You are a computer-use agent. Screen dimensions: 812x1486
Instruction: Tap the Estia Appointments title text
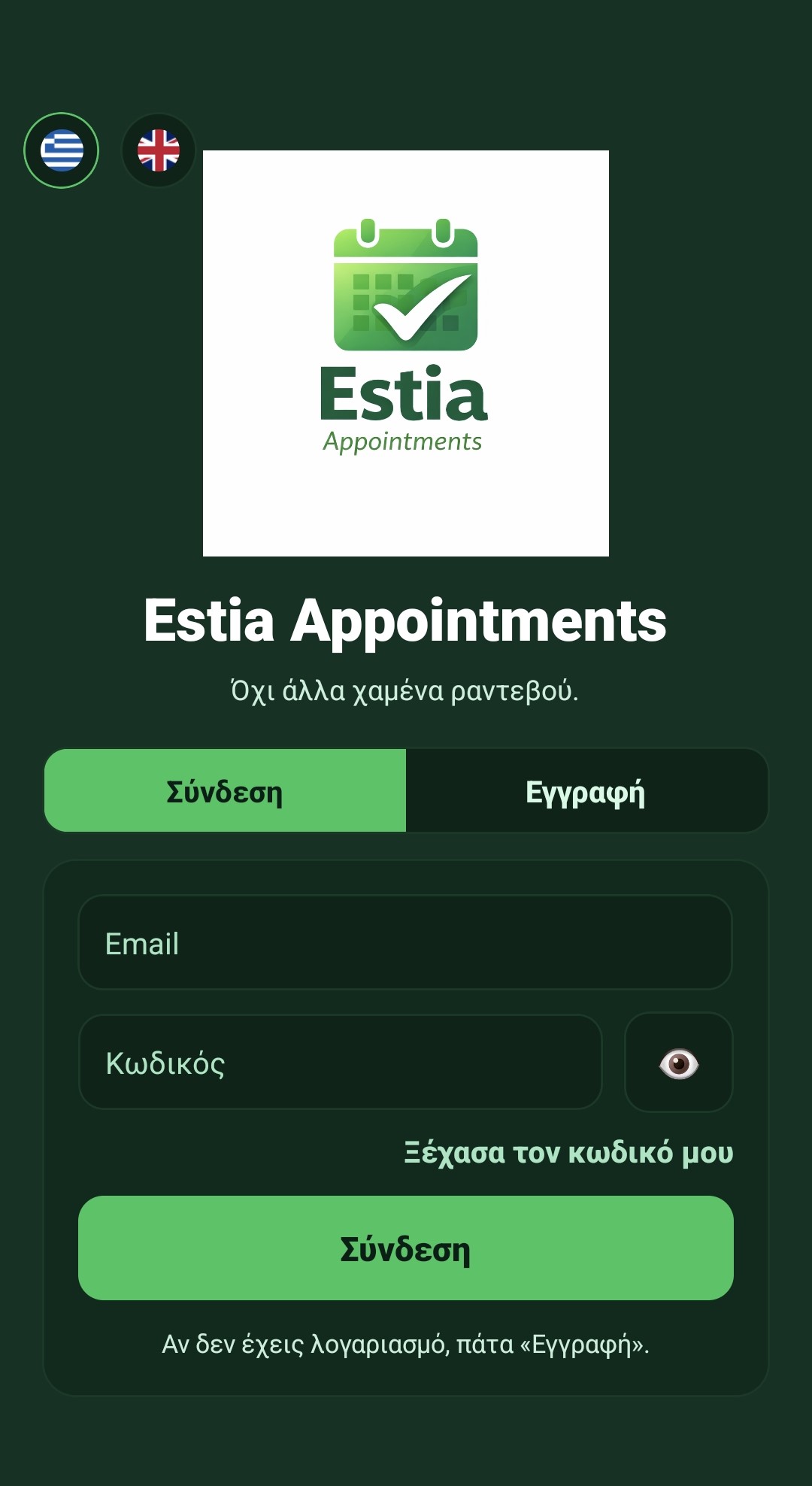click(x=406, y=620)
